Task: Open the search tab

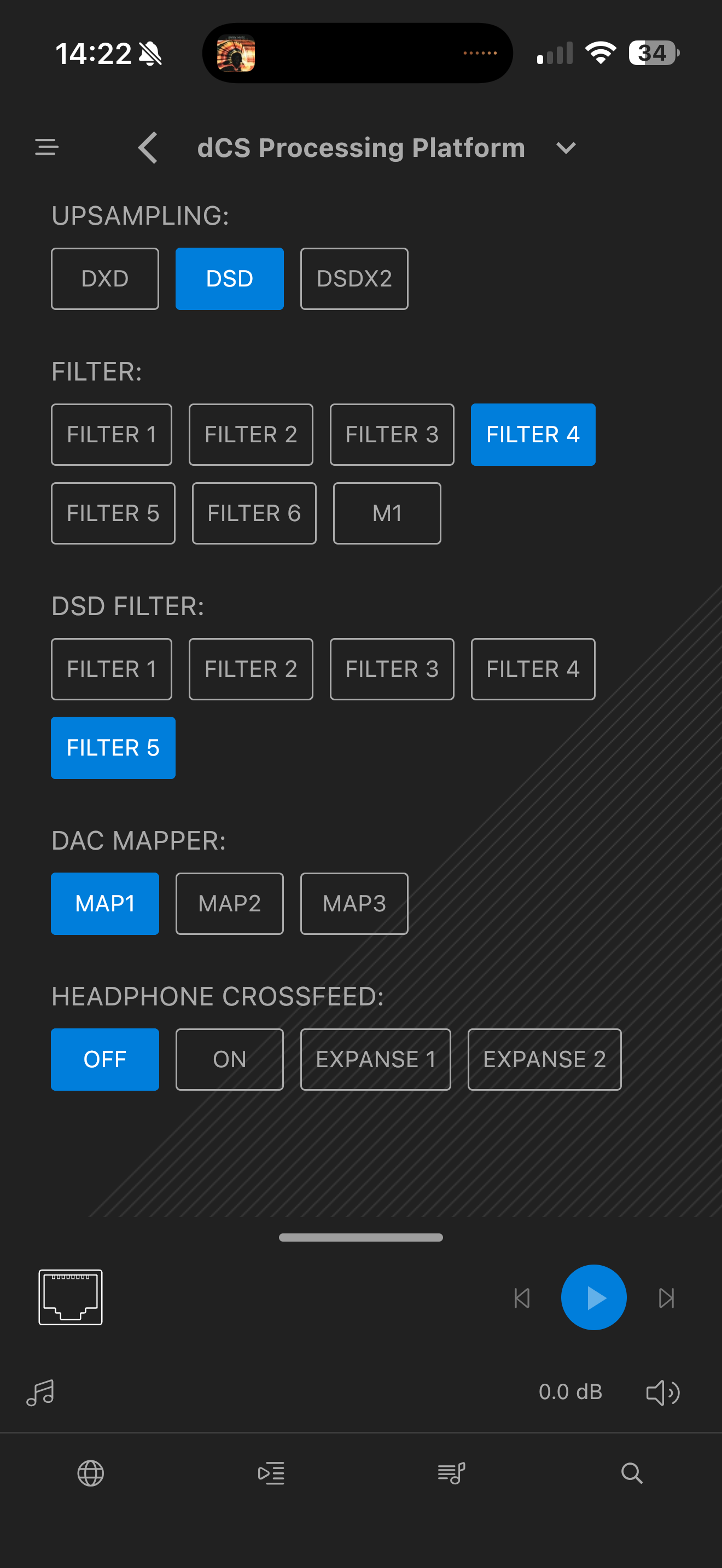Action: point(631,1473)
